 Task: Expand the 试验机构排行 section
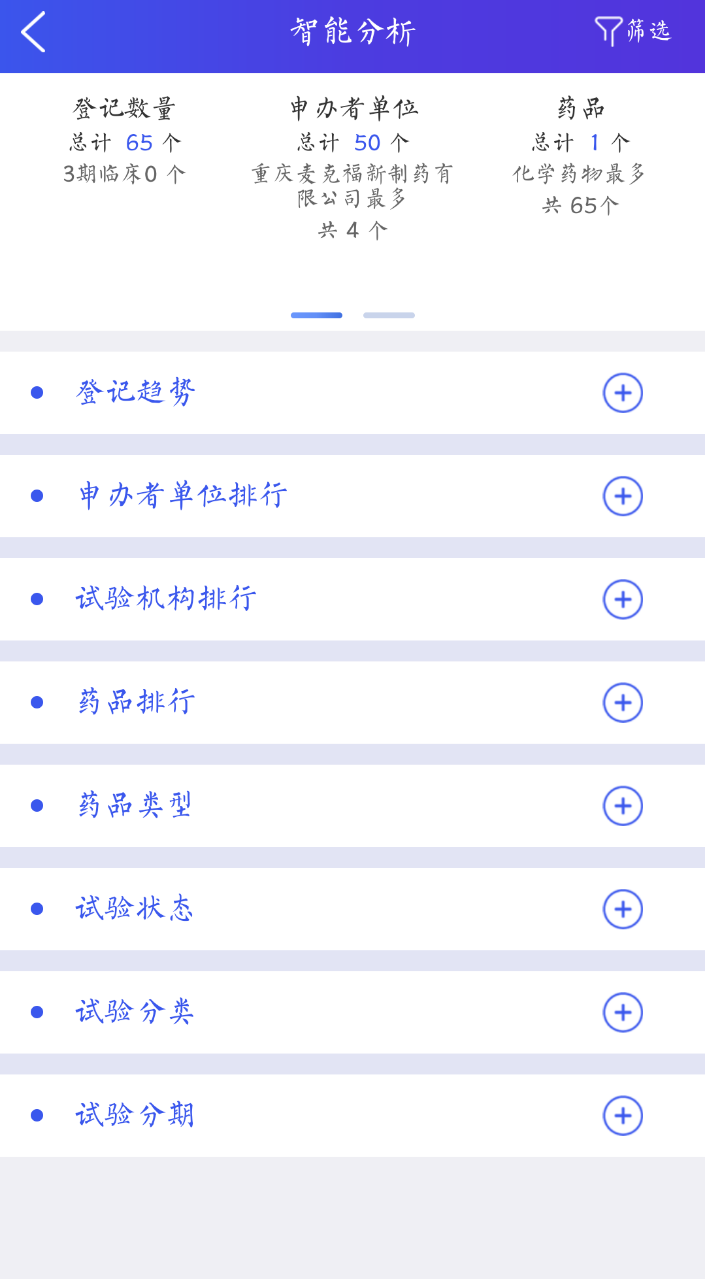[622, 599]
